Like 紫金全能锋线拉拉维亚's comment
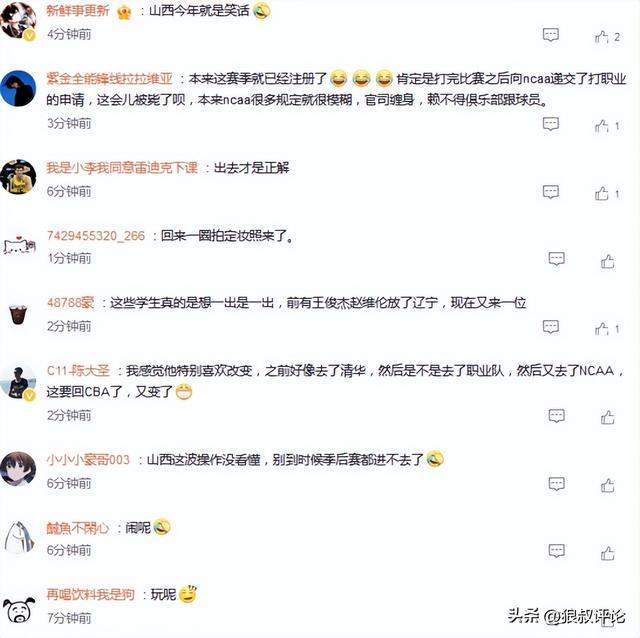This screenshot has width=640, height=638. point(602,125)
